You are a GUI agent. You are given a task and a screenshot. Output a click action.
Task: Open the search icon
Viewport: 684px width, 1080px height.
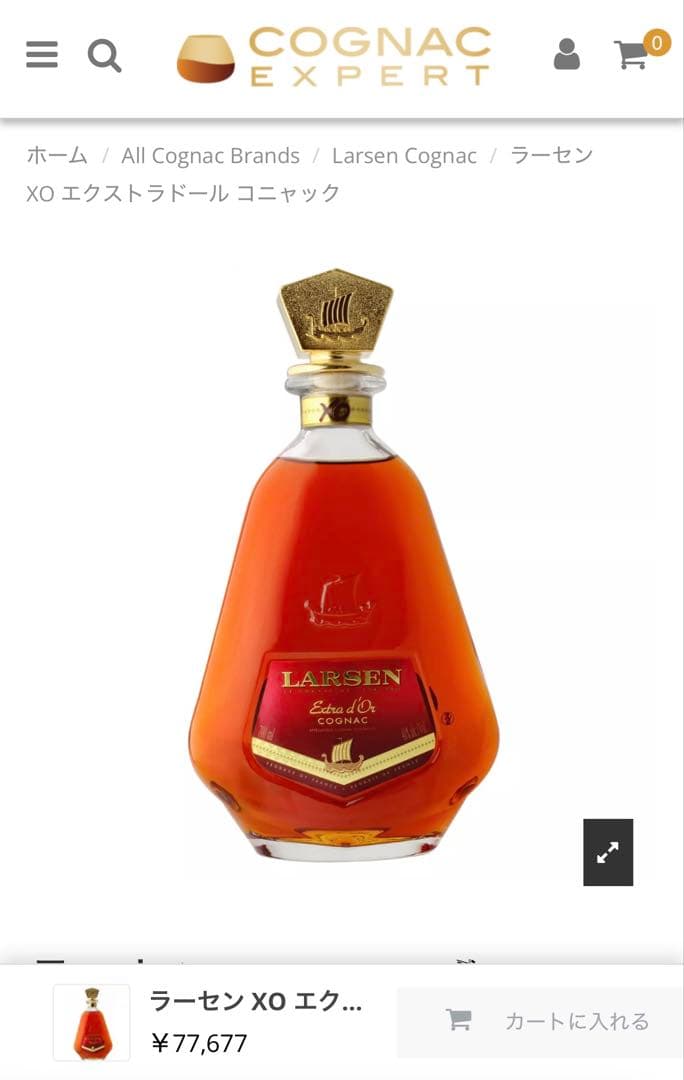pyautogui.click(x=104, y=55)
